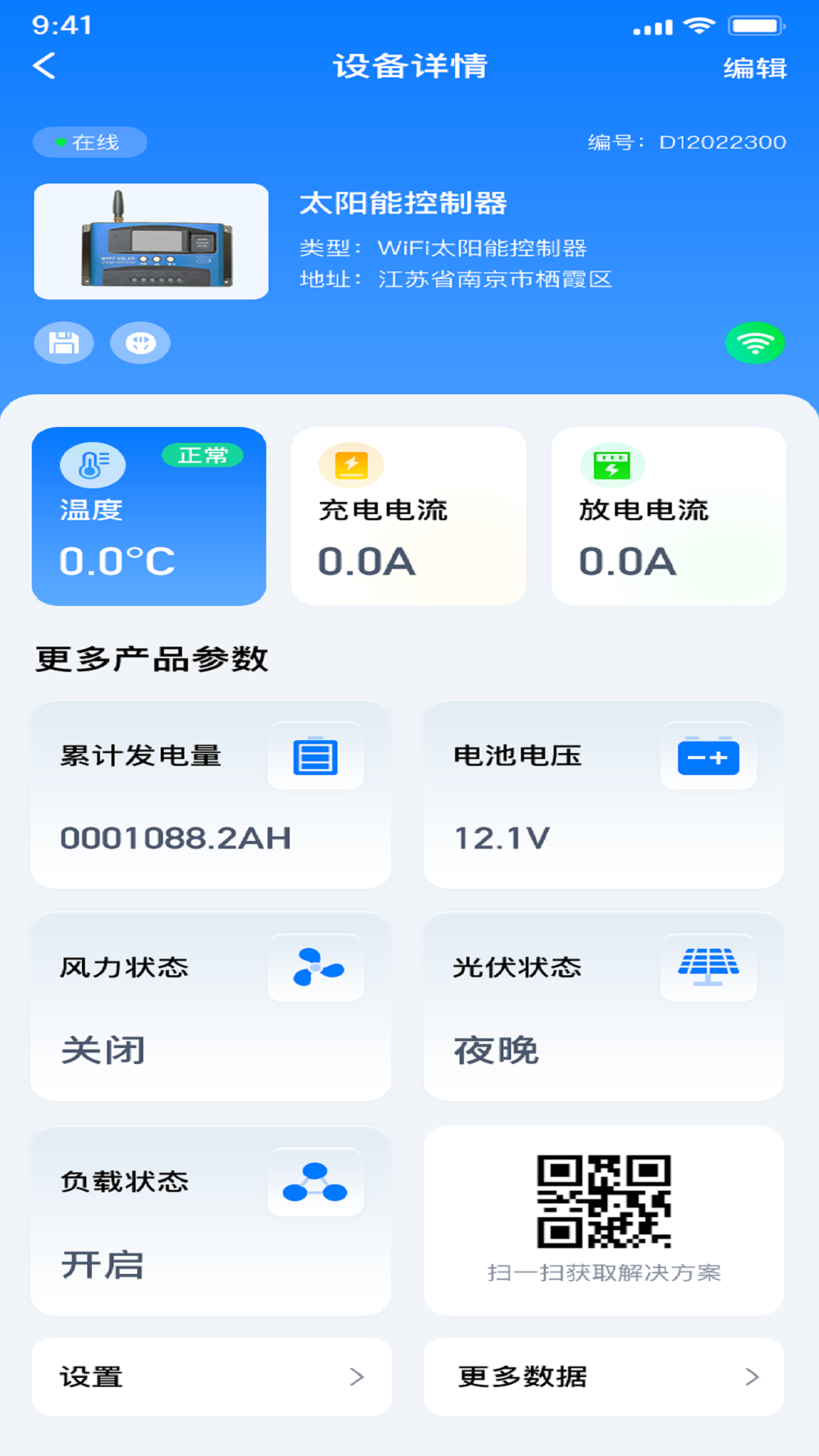This screenshot has height=1456, width=819.
Task: Open 更多数据 for more data
Action: pyautogui.click(x=604, y=1376)
